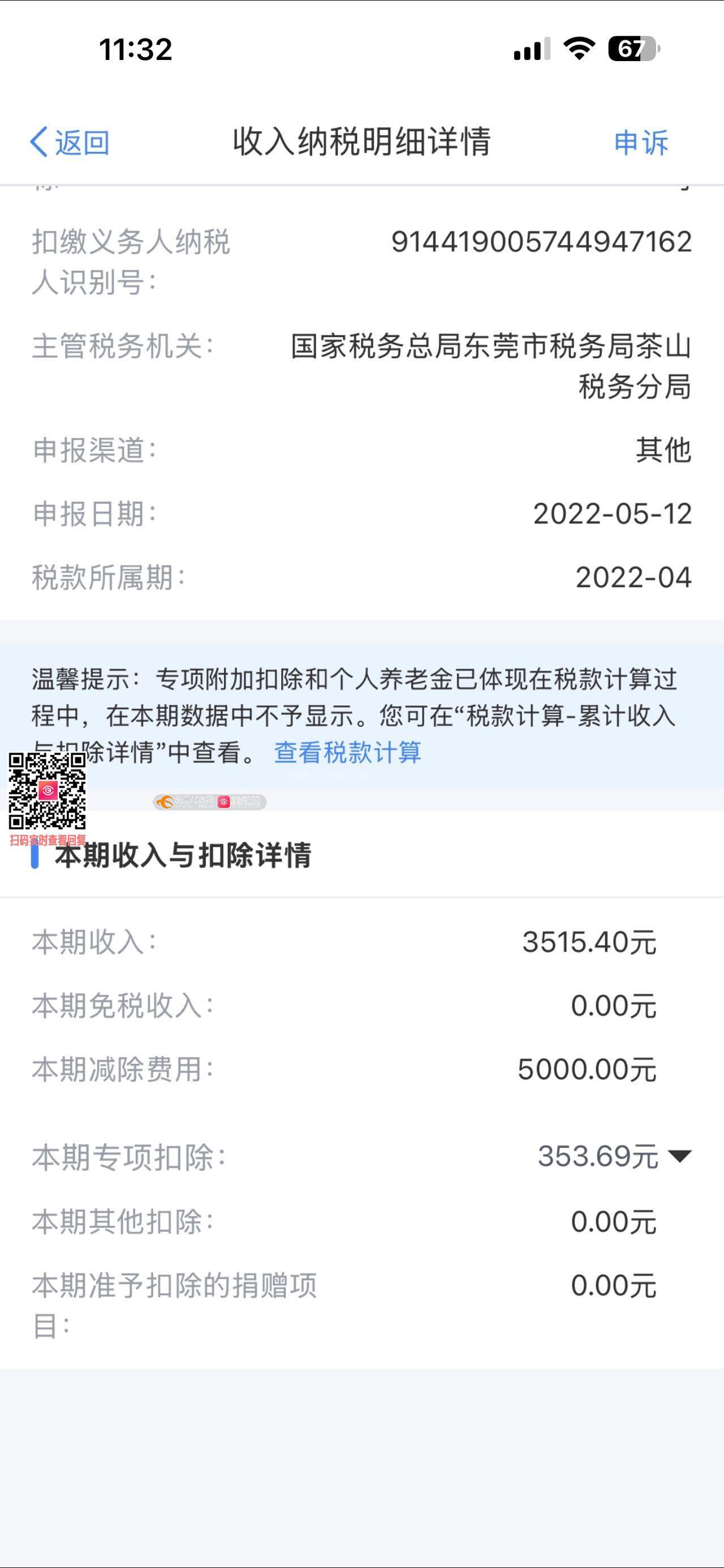Open the 查看税款计算 link
724x1568 pixels.
[347, 752]
